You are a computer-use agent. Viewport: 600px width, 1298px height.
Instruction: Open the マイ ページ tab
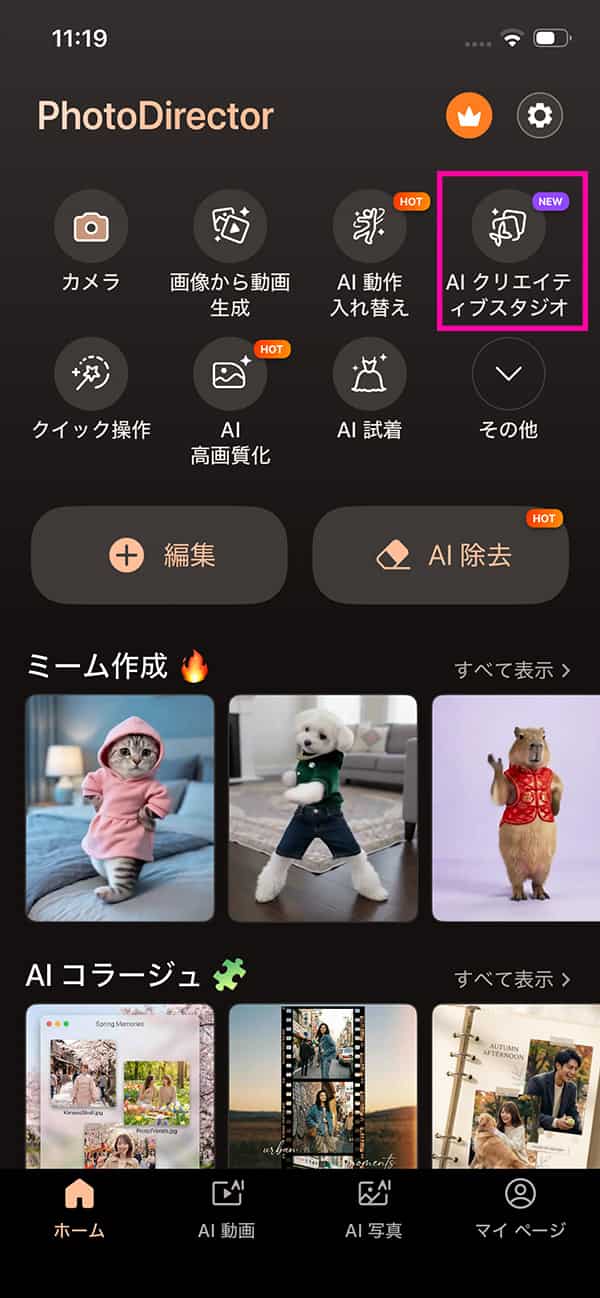click(x=520, y=1208)
